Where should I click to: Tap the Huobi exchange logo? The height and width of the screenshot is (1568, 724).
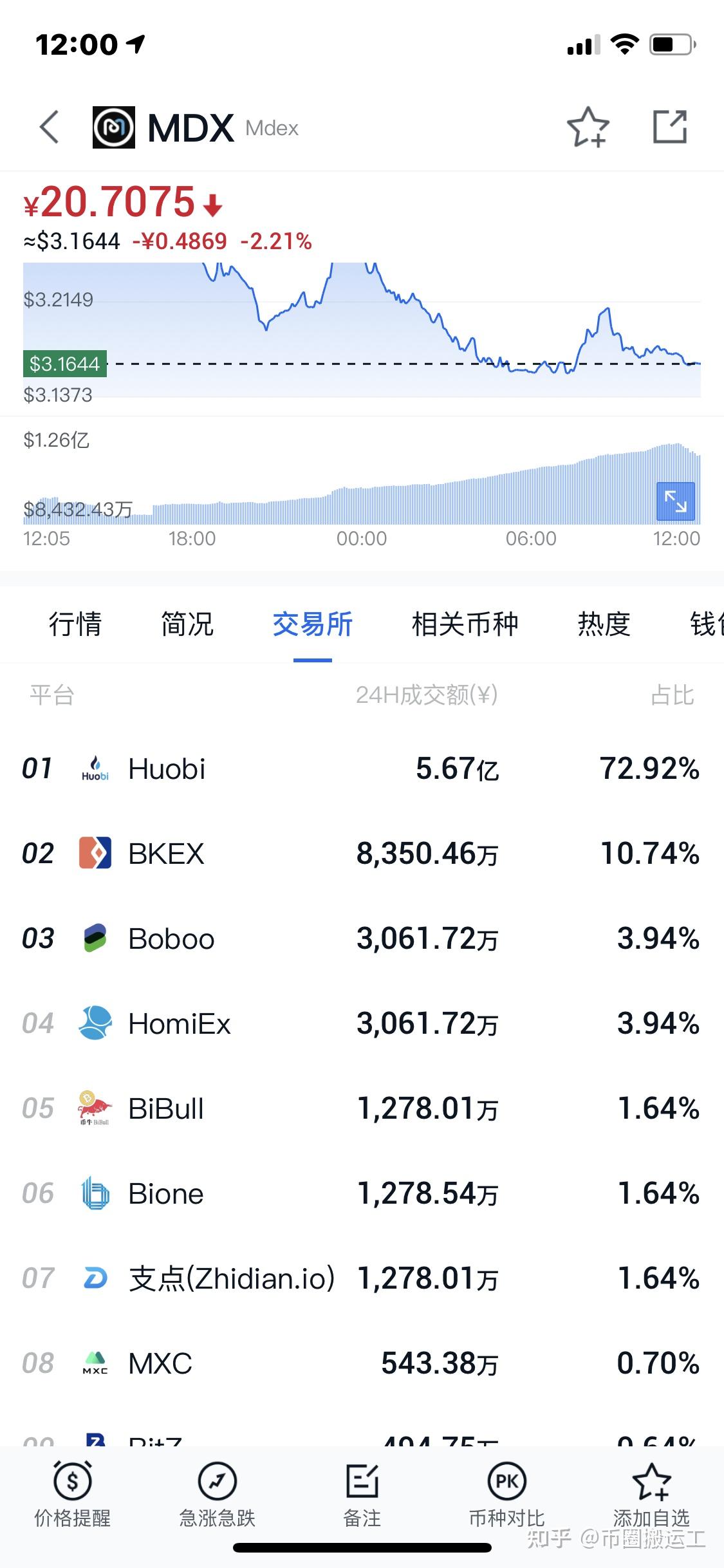click(94, 767)
